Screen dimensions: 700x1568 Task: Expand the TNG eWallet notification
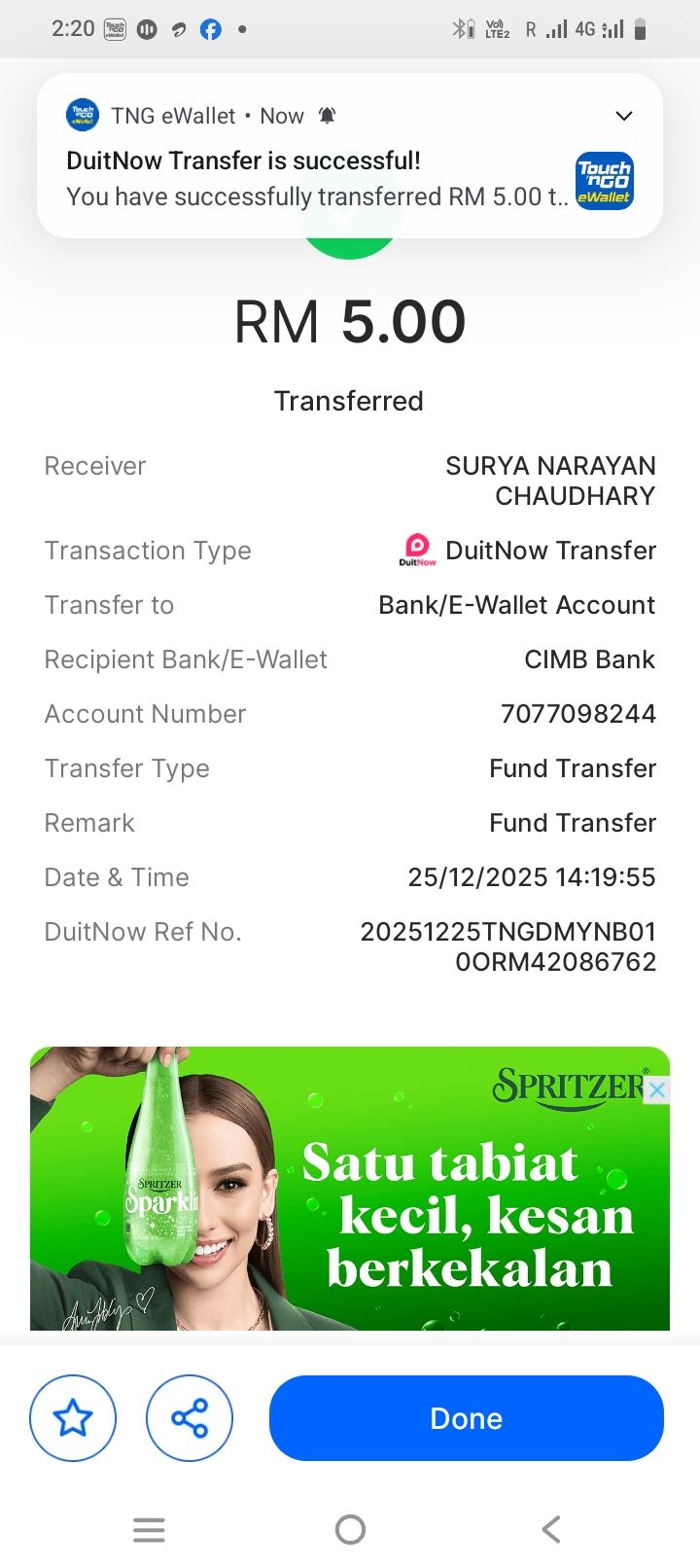pos(624,117)
